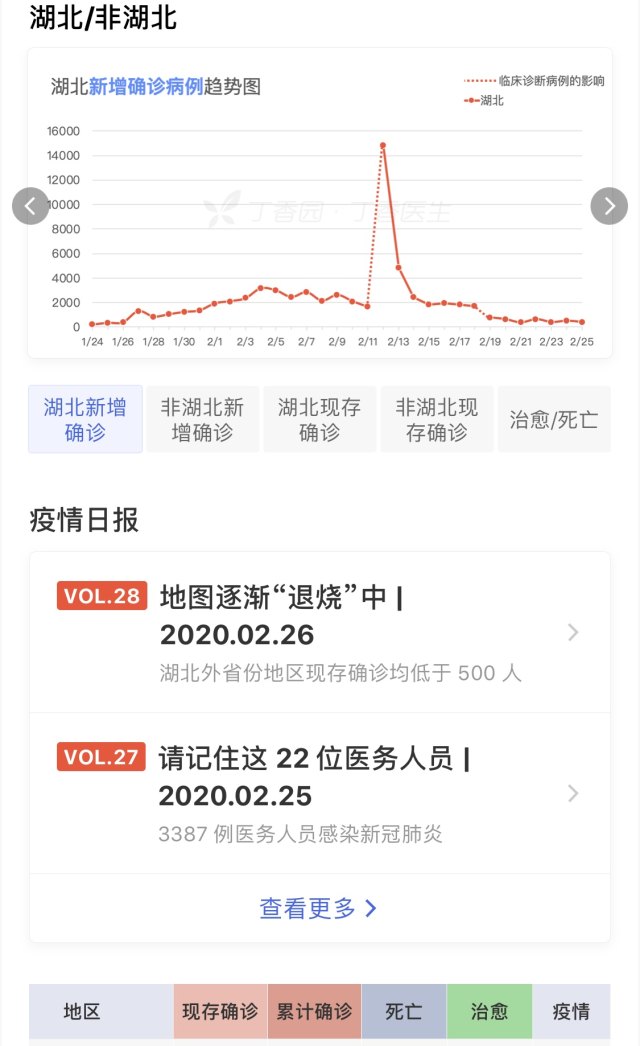This screenshot has height=1046, width=640.
Task: Switch to the 非湖北现存确诊 tab
Action: point(436,419)
